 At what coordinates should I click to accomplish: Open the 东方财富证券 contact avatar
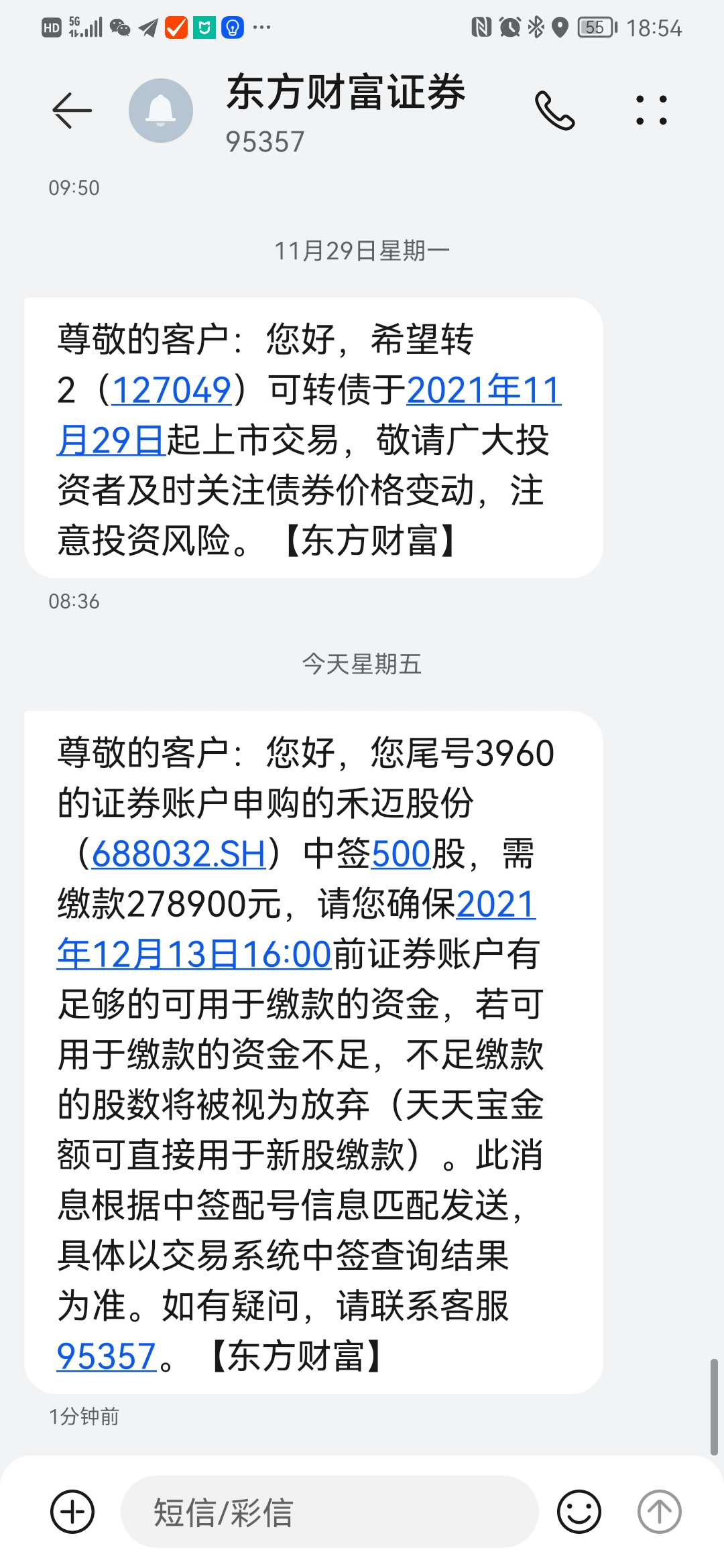(161, 111)
